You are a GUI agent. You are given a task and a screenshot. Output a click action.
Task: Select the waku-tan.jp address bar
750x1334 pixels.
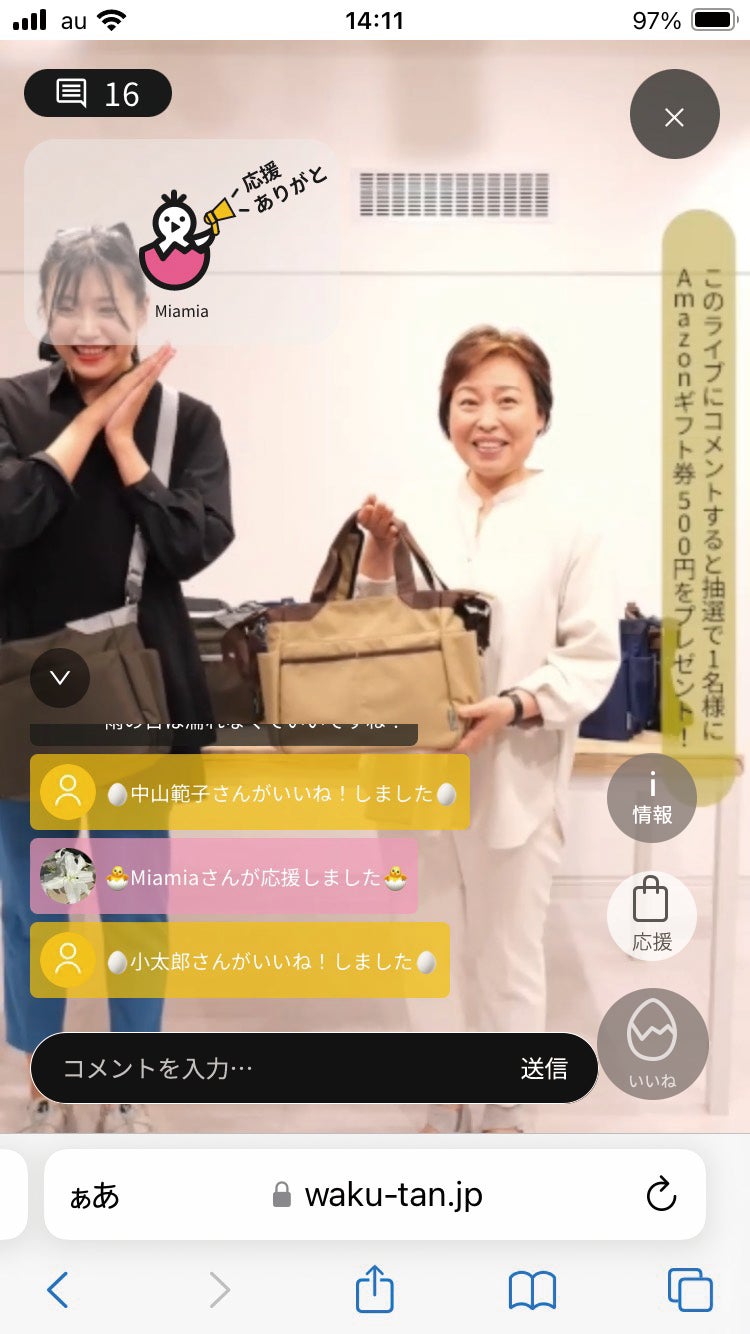pos(392,1194)
